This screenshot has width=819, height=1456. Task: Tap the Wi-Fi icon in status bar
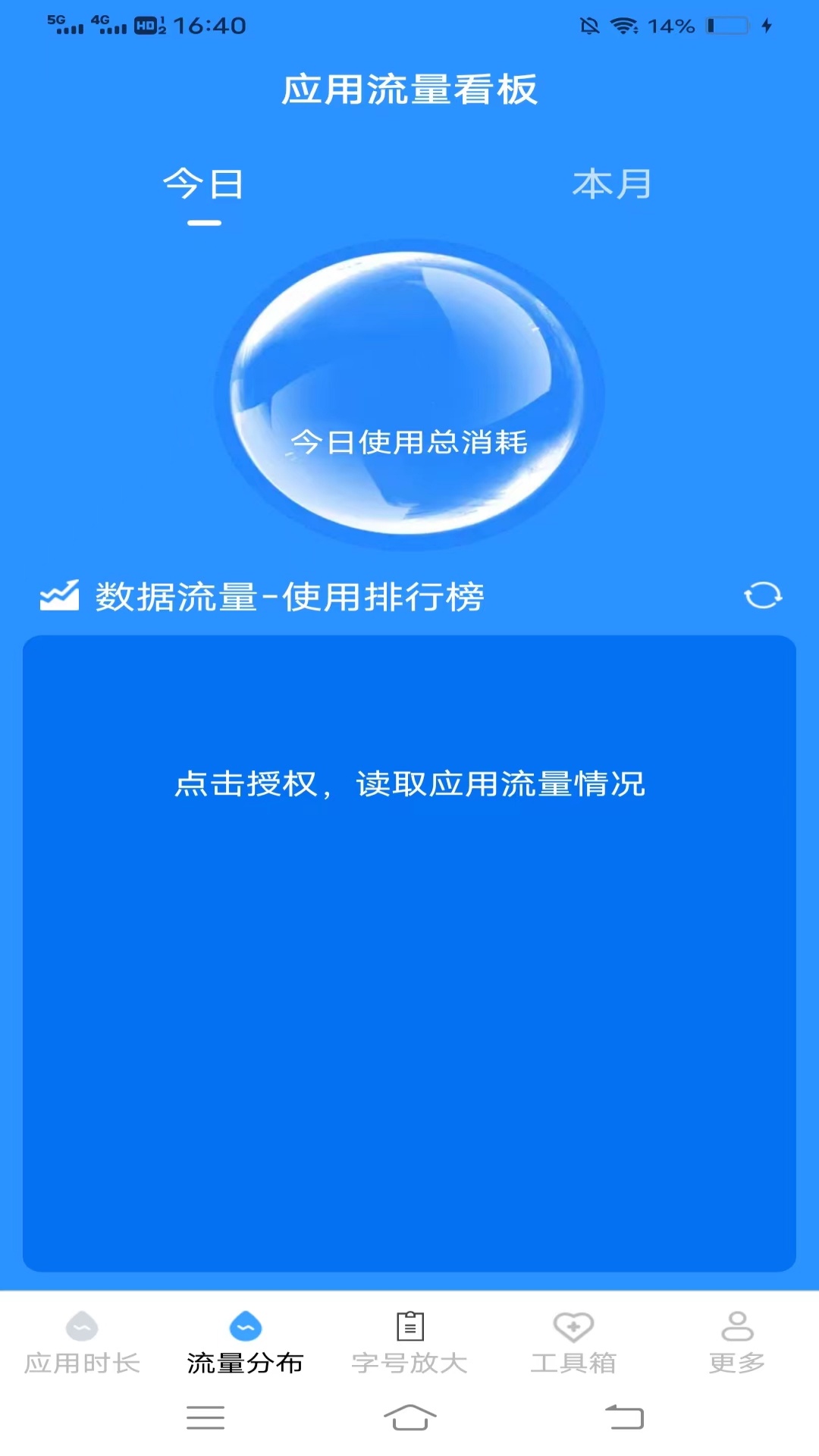[624, 24]
